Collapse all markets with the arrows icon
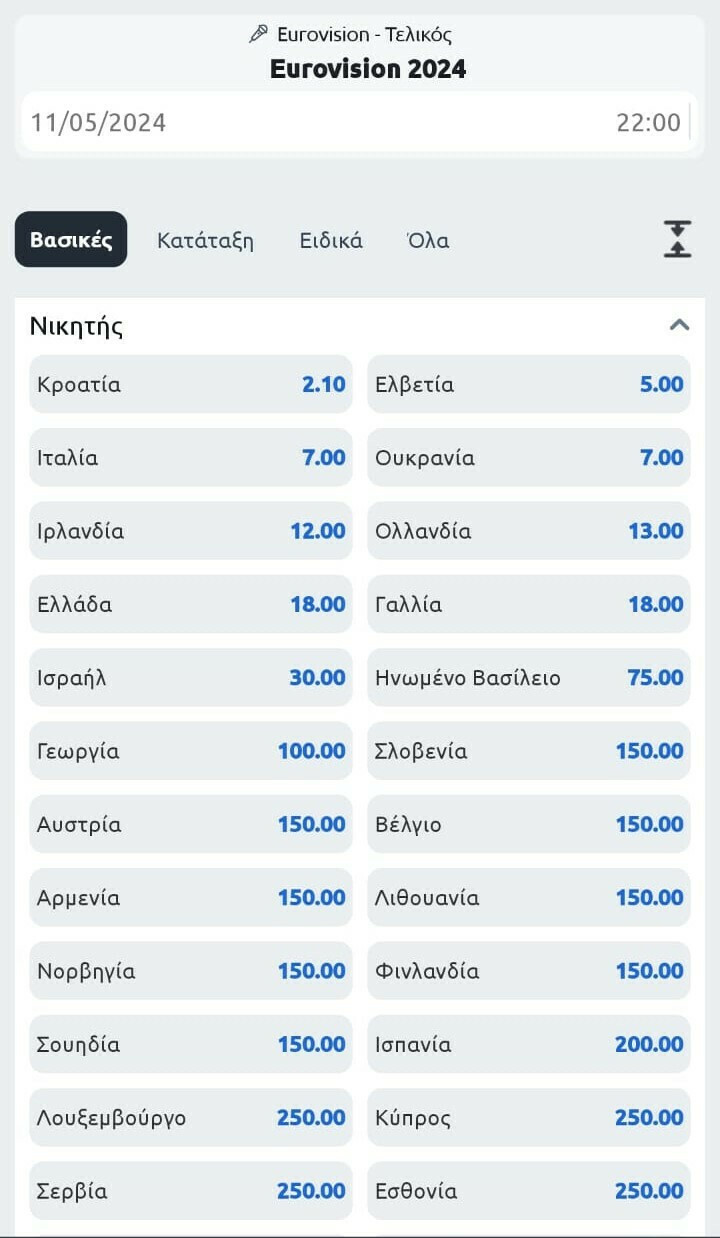 click(677, 240)
